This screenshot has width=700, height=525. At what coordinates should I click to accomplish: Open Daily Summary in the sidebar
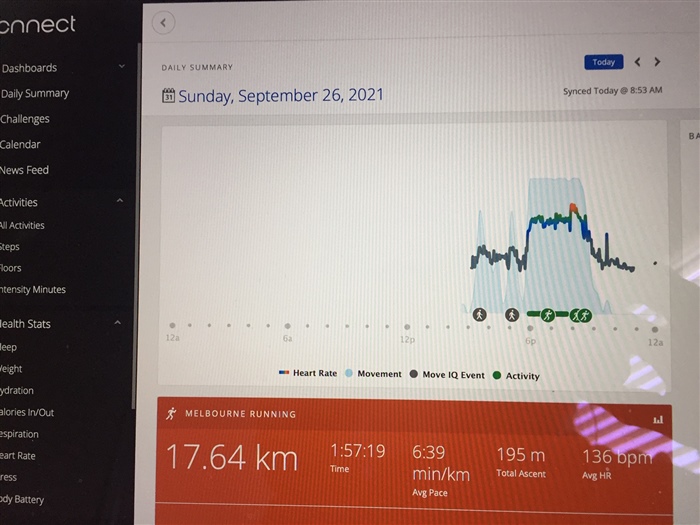(x=35, y=93)
